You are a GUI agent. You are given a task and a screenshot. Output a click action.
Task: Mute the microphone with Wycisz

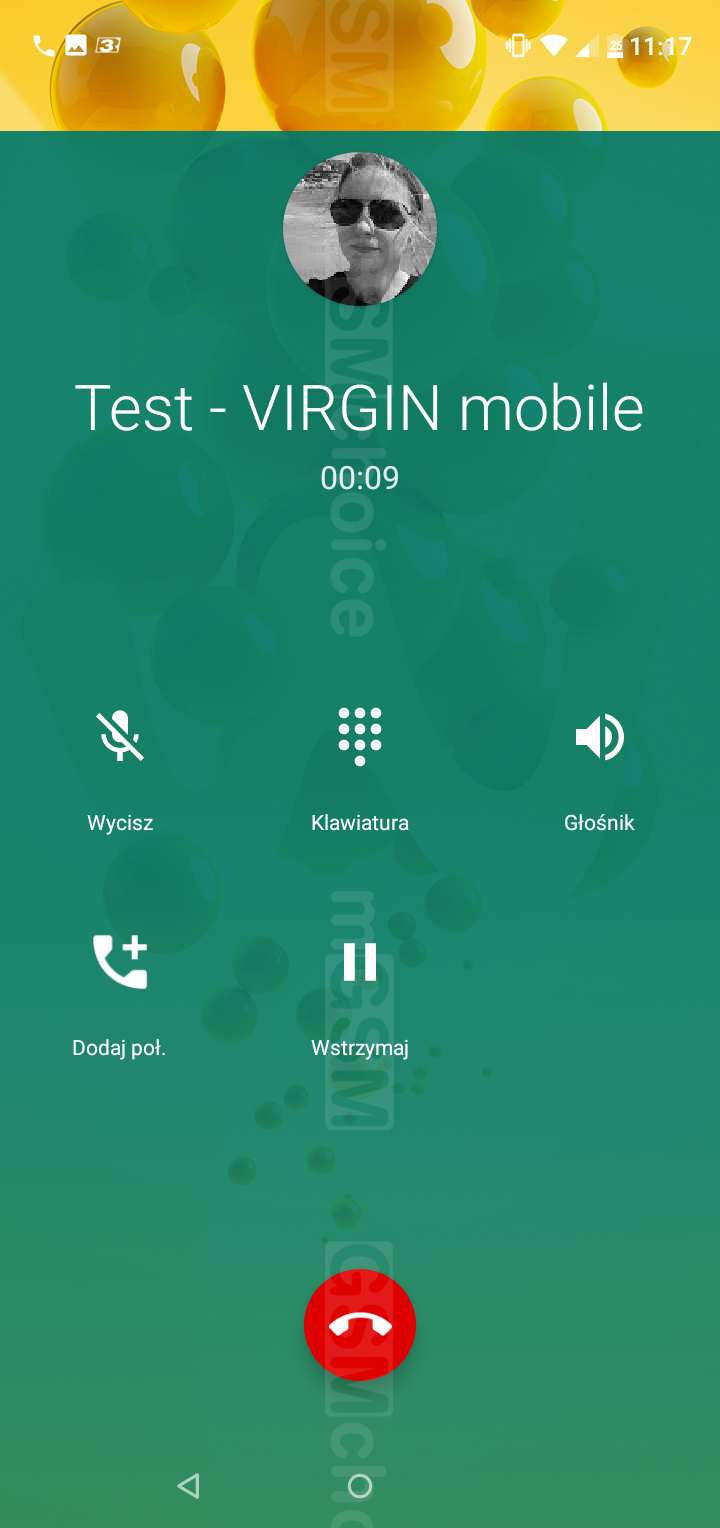[120, 737]
